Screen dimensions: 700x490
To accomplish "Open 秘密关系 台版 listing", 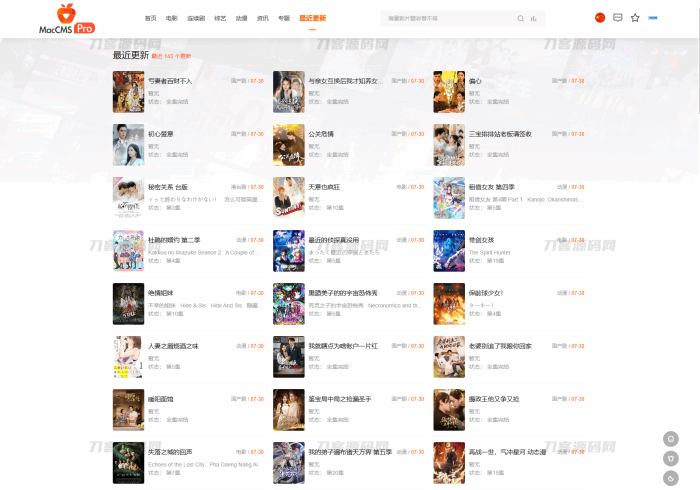I will pyautogui.click(x=167, y=187).
